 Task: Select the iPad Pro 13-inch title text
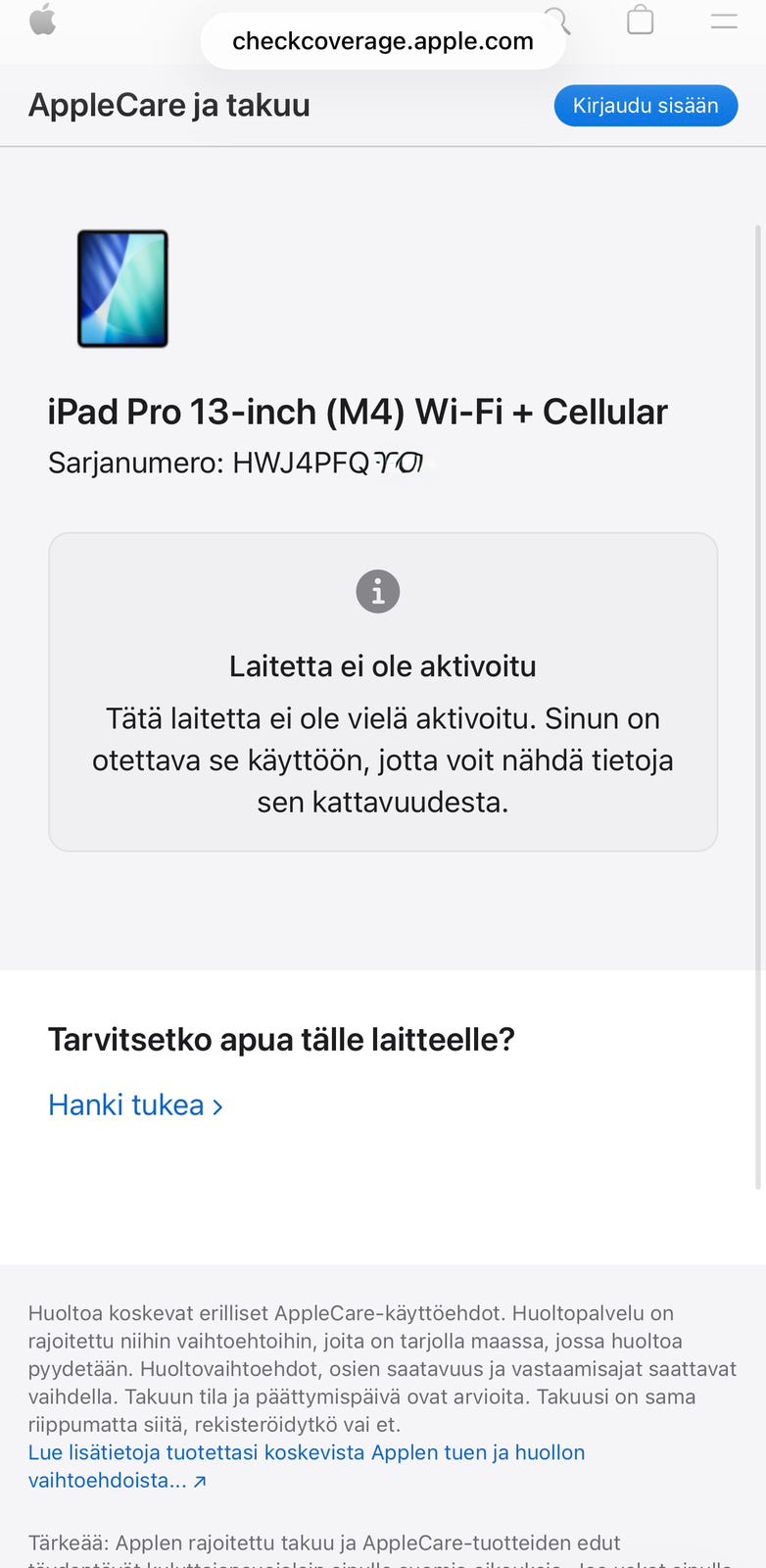coord(358,412)
